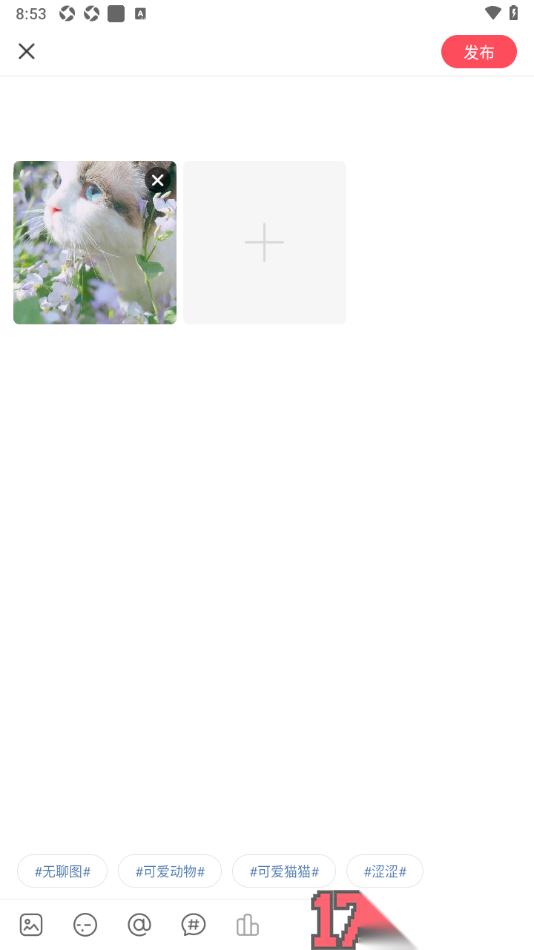
Task: Open the attached cat photo preview
Action: click(x=95, y=242)
